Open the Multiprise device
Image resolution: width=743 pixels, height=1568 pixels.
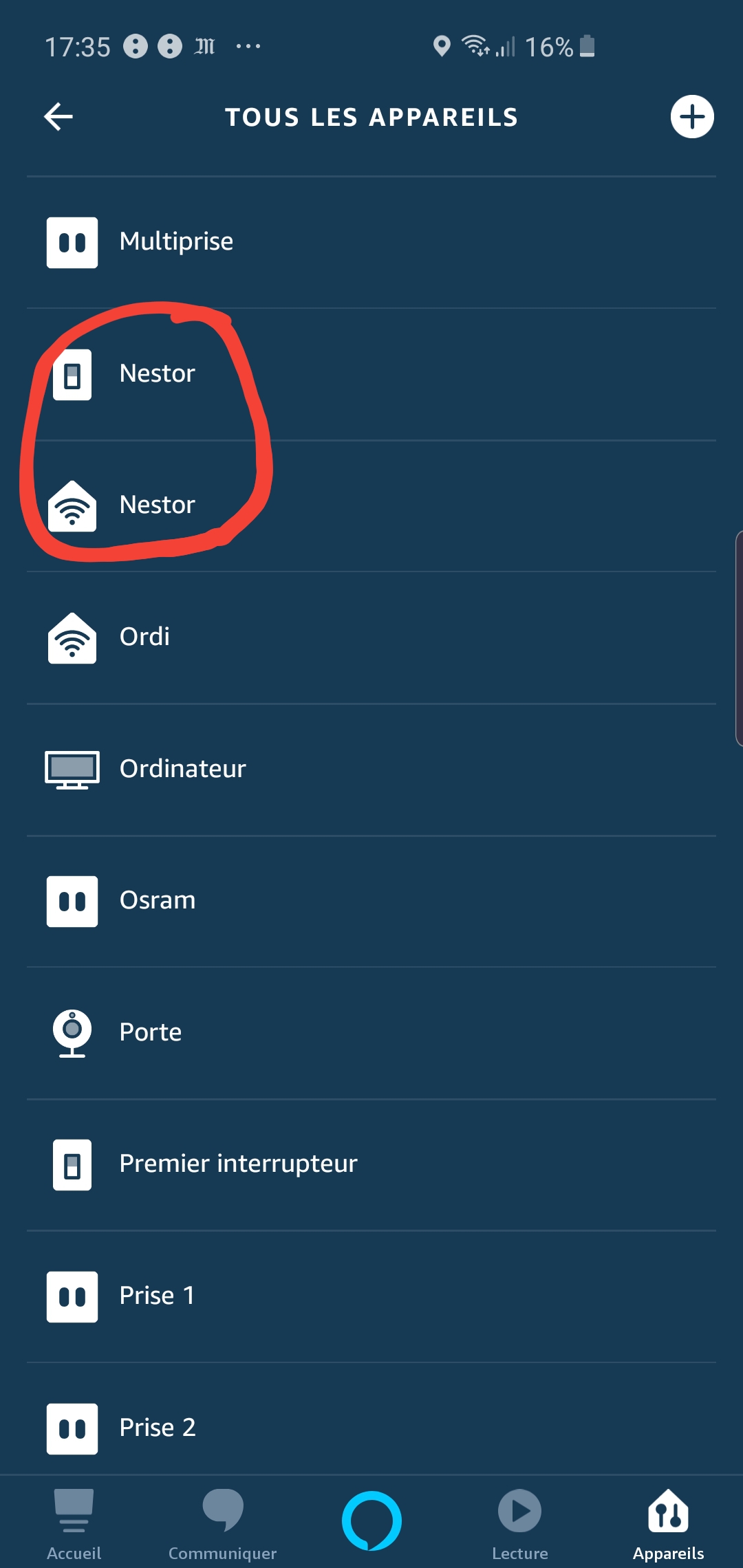click(x=371, y=242)
